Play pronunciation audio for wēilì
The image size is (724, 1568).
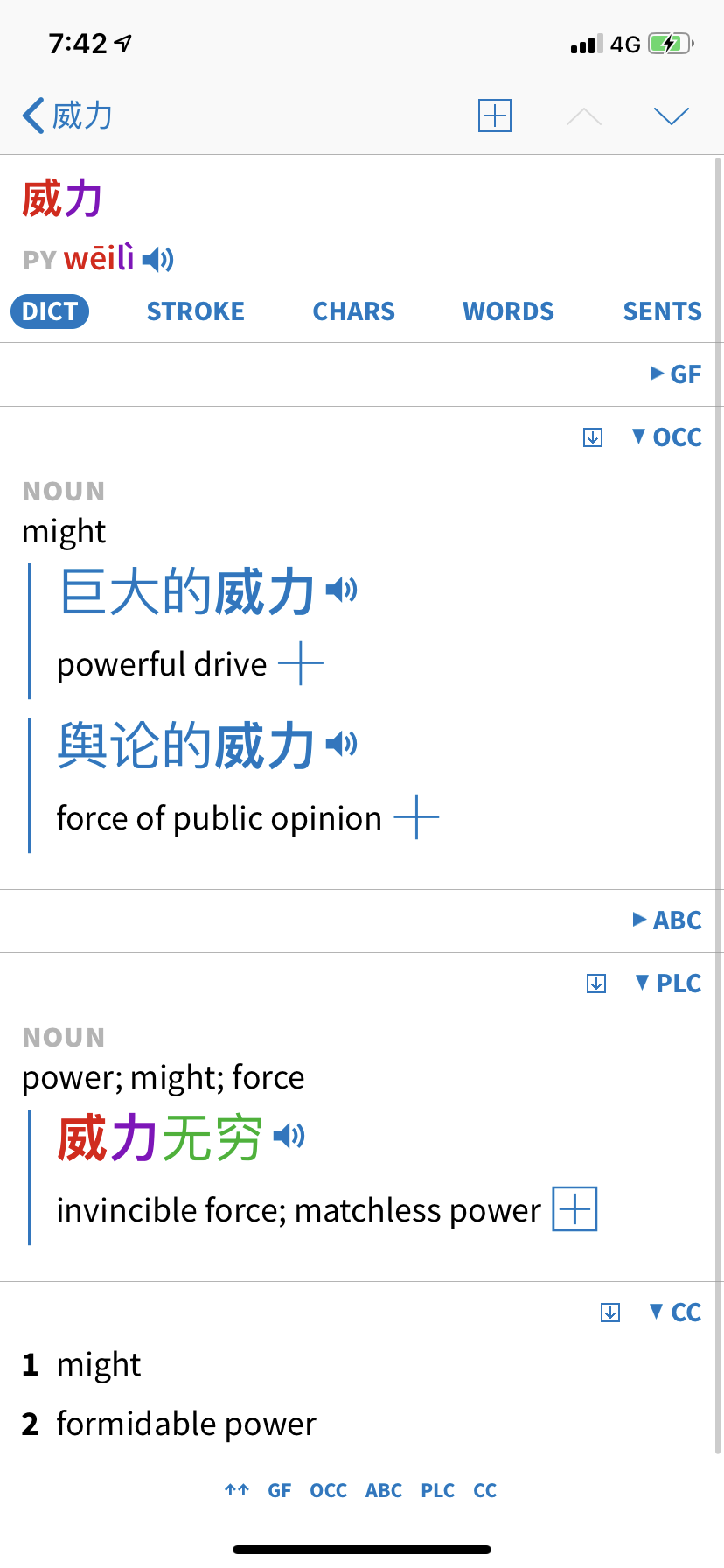pos(158,259)
